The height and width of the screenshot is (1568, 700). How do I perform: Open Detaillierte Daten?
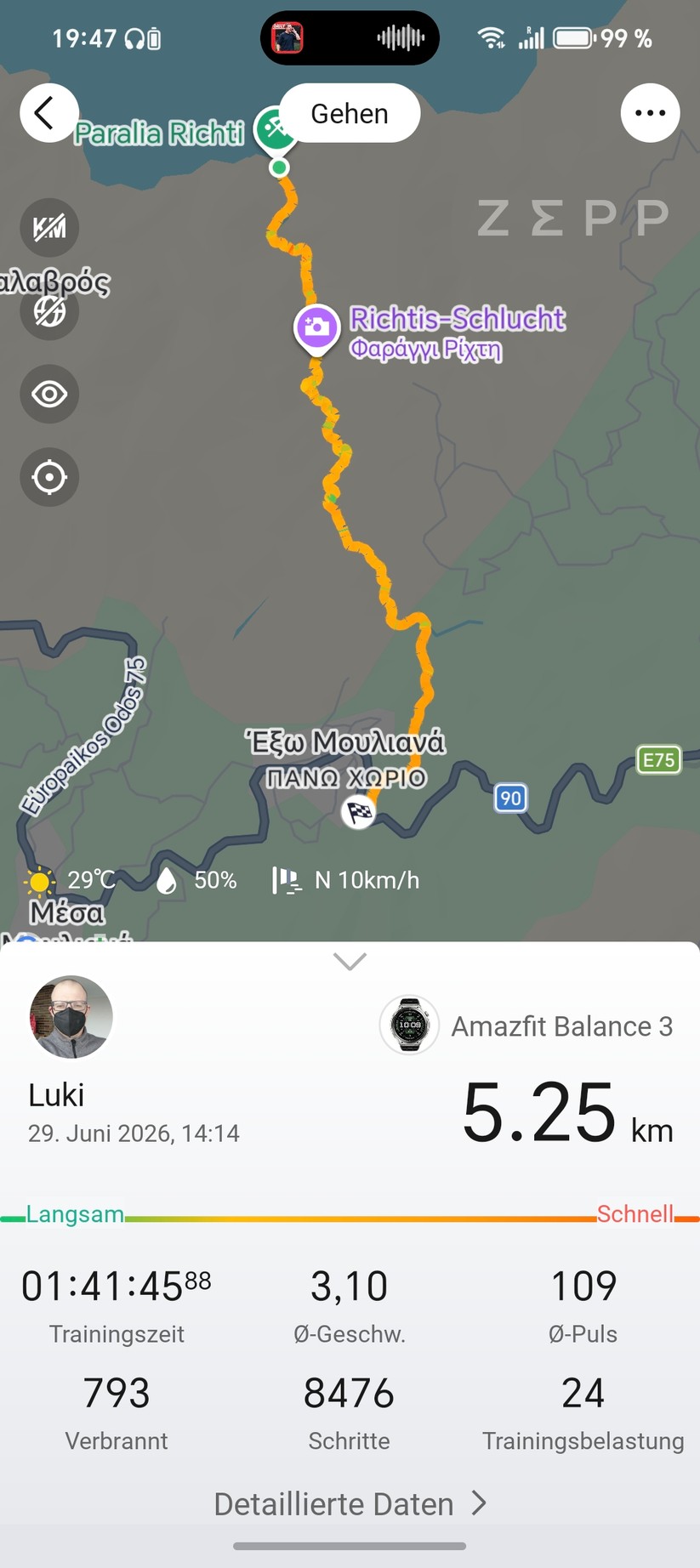[350, 1504]
